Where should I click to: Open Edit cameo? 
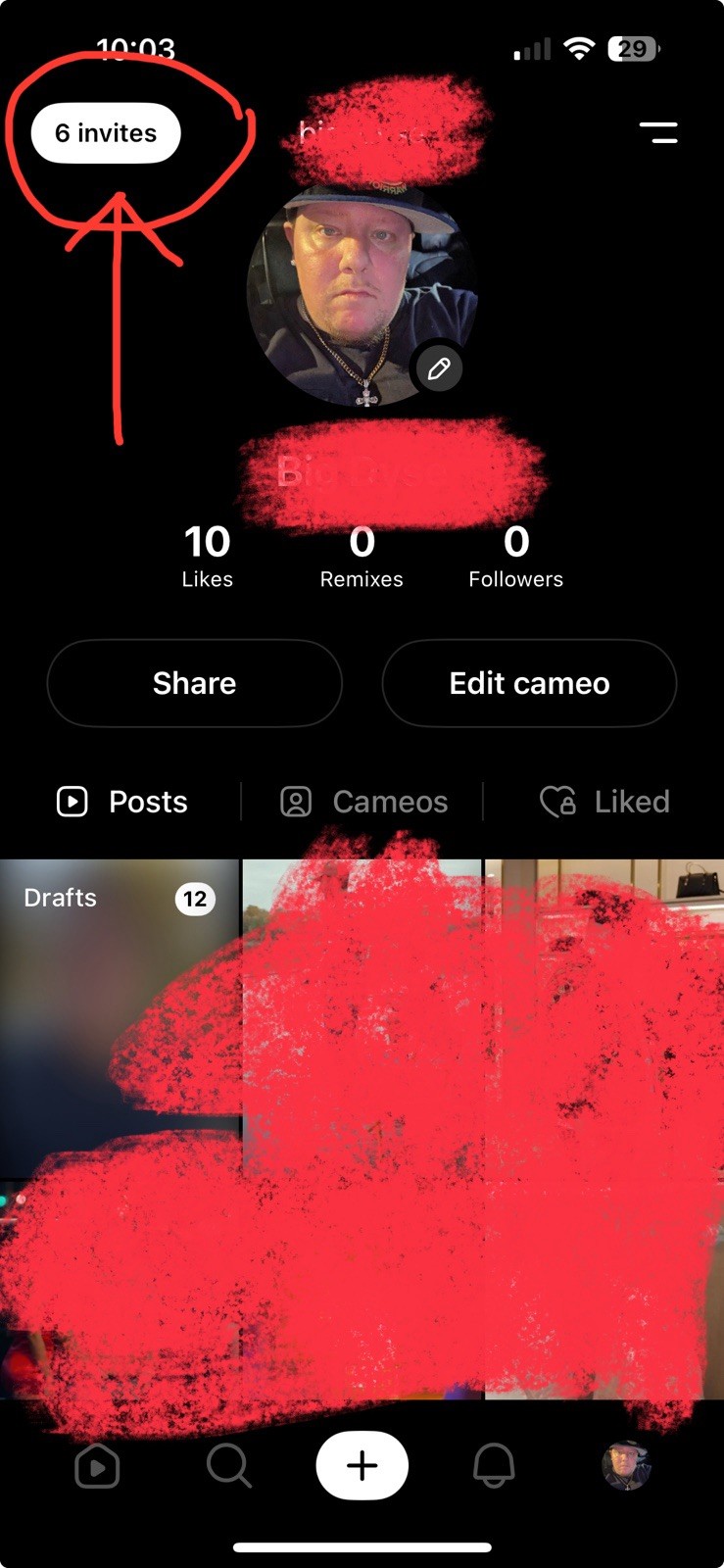pos(529,683)
